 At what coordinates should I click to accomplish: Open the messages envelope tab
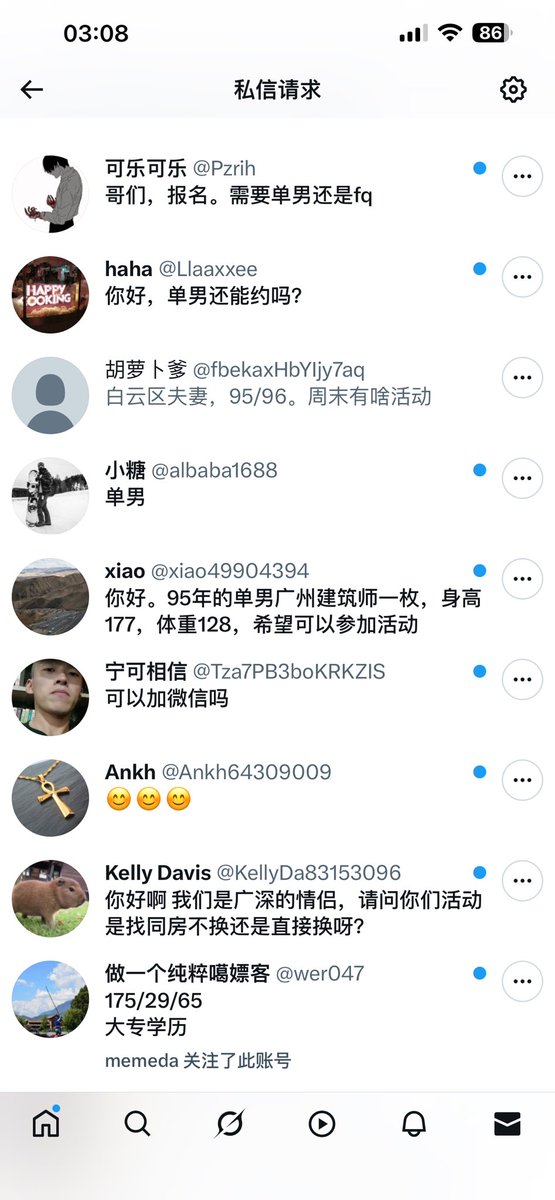(508, 1124)
